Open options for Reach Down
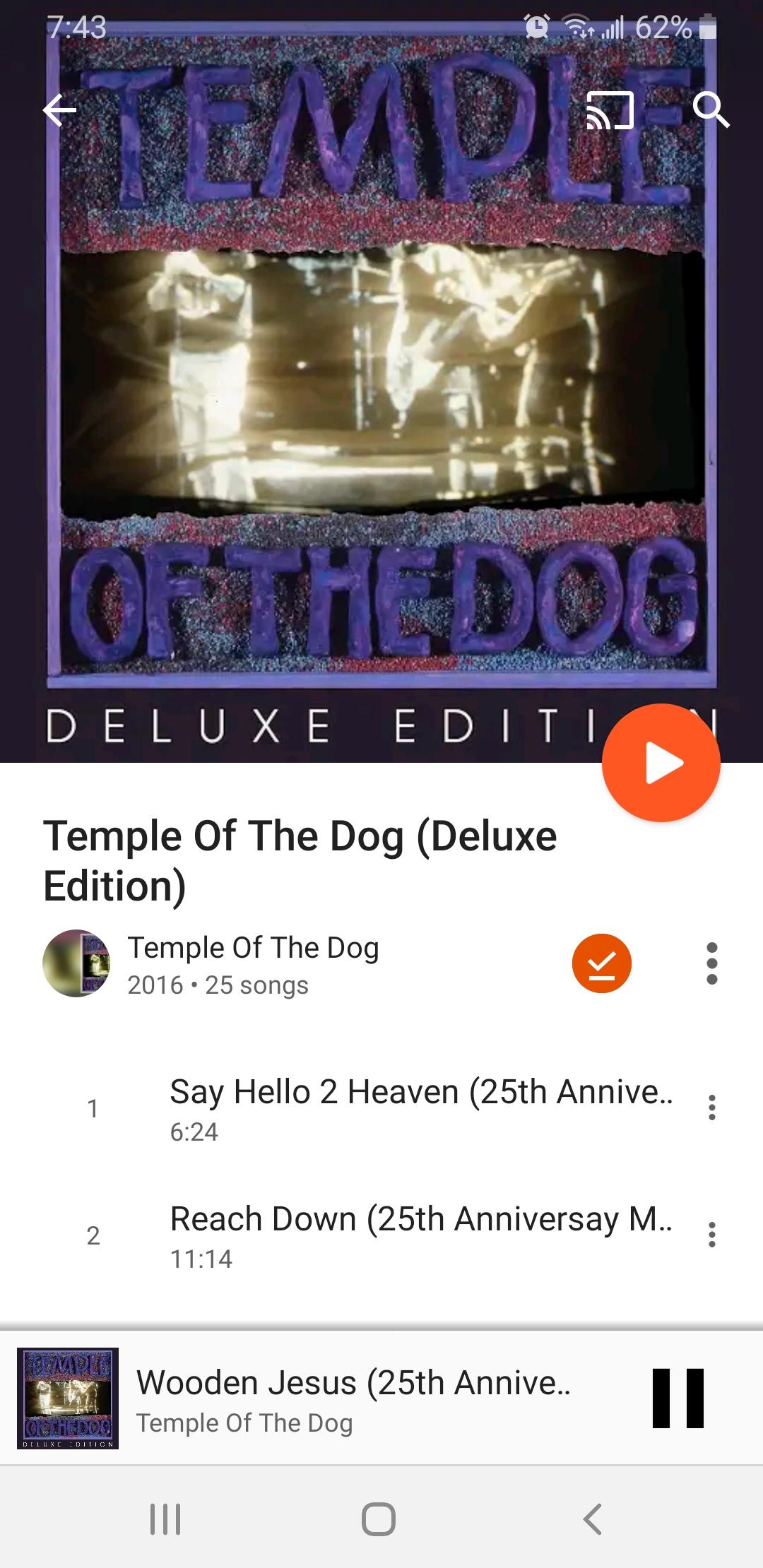 point(712,1235)
